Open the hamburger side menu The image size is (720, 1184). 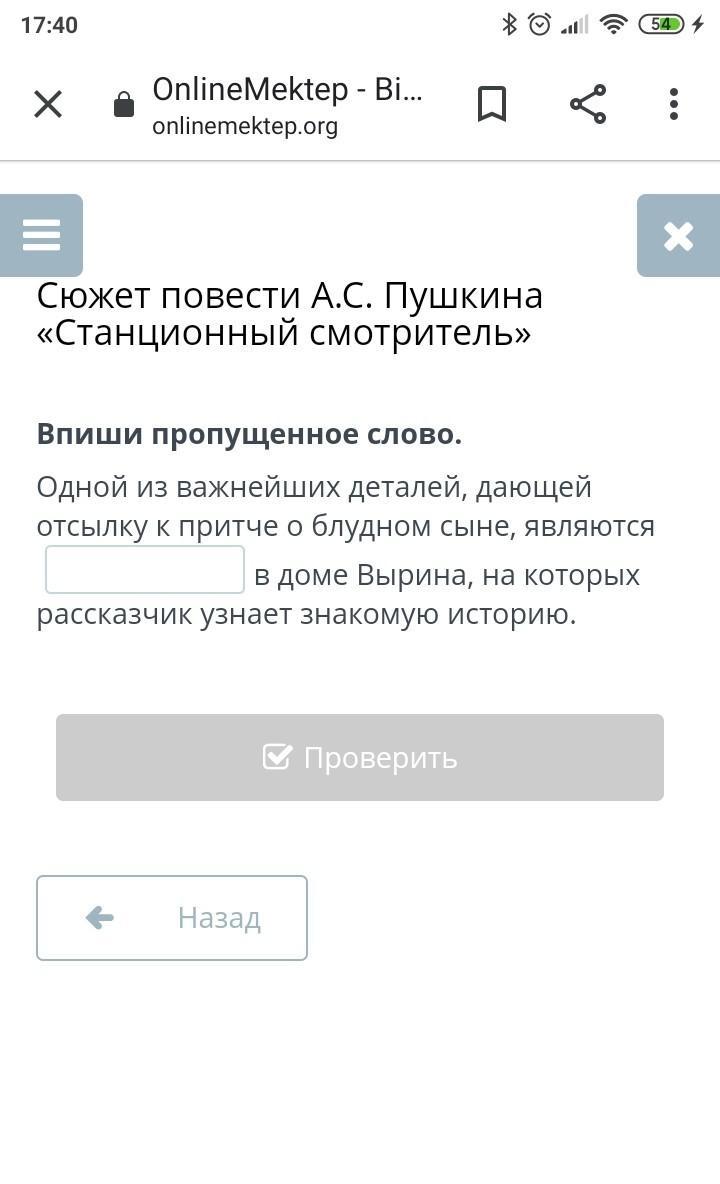tap(42, 235)
